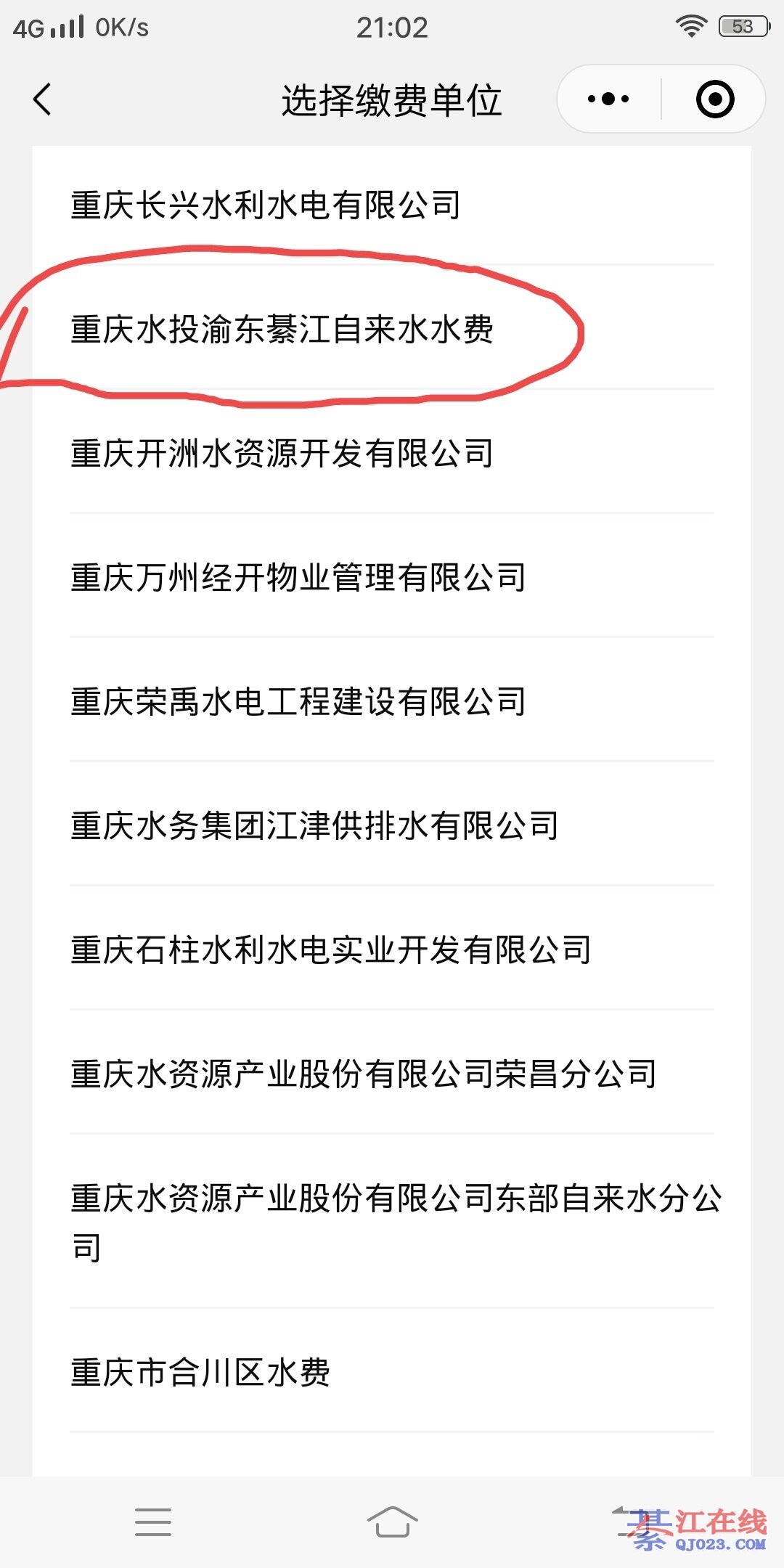Screen dimensions: 784x1568
Task: Choose the 东部自来水分公司 entry
Action: (392, 1221)
